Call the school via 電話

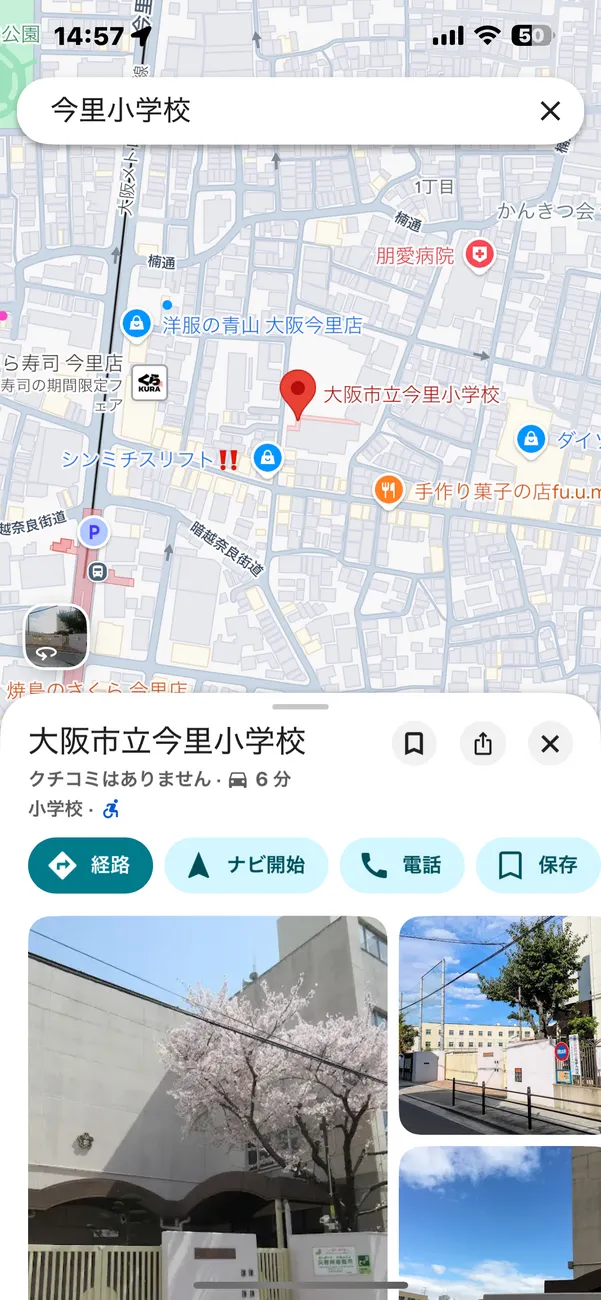(x=402, y=865)
